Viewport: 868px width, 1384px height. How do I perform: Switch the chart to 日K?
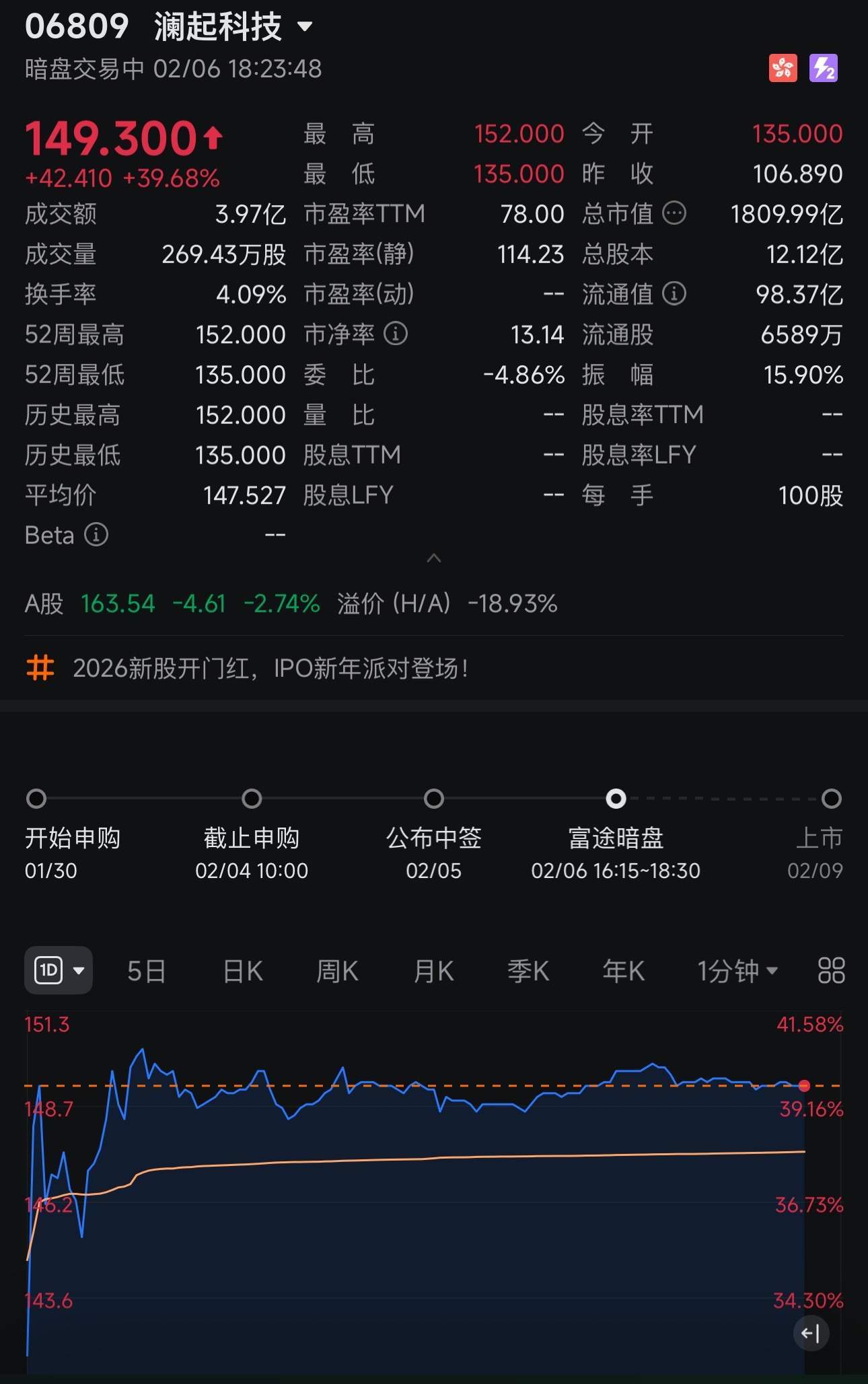point(242,971)
